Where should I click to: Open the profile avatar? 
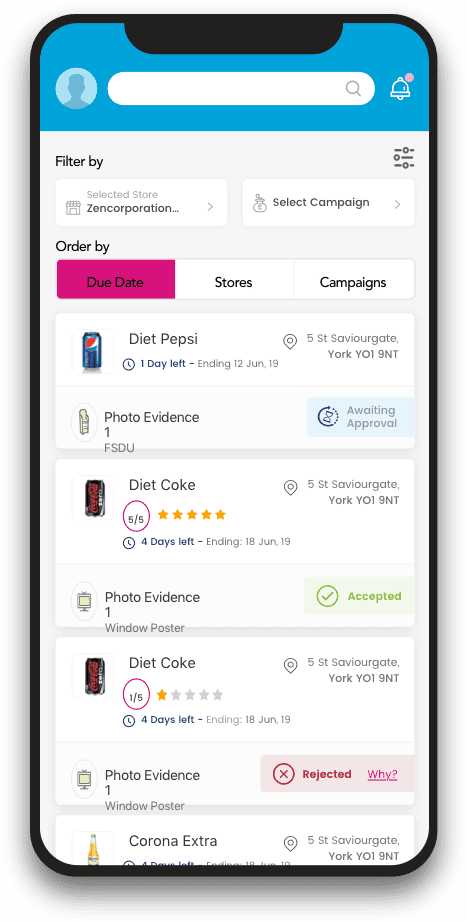tap(76, 88)
